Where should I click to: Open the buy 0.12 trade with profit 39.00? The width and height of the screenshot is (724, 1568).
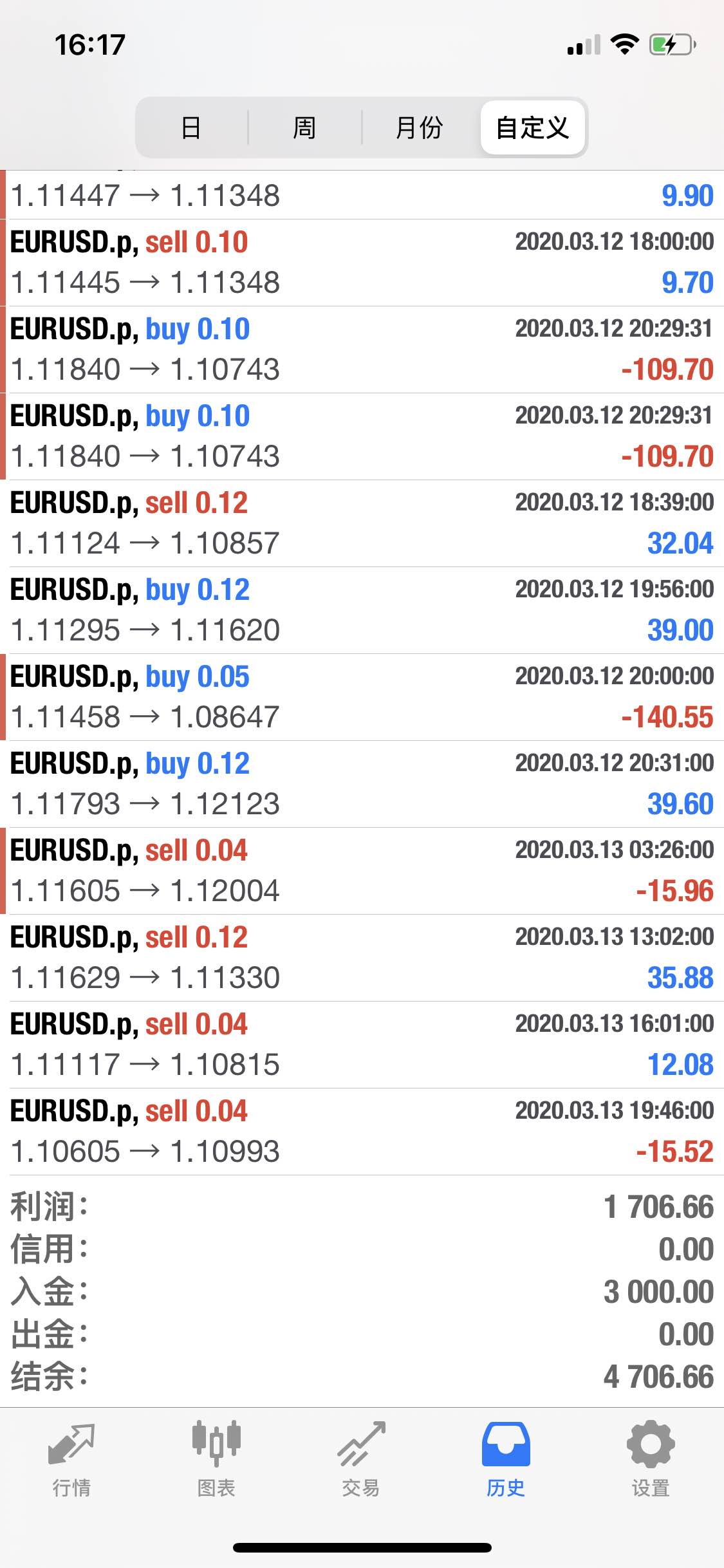click(362, 610)
